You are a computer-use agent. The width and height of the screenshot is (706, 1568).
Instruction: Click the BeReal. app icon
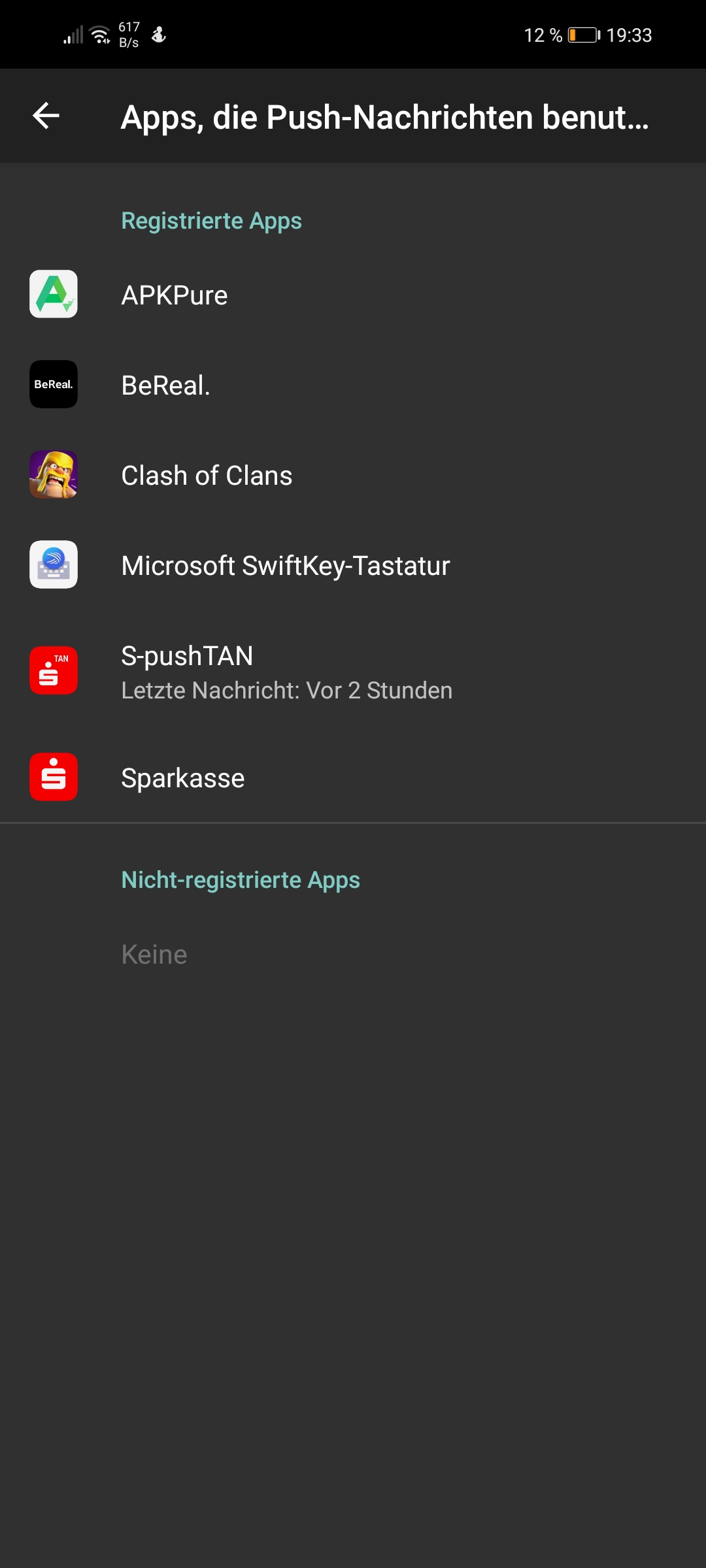(x=53, y=384)
